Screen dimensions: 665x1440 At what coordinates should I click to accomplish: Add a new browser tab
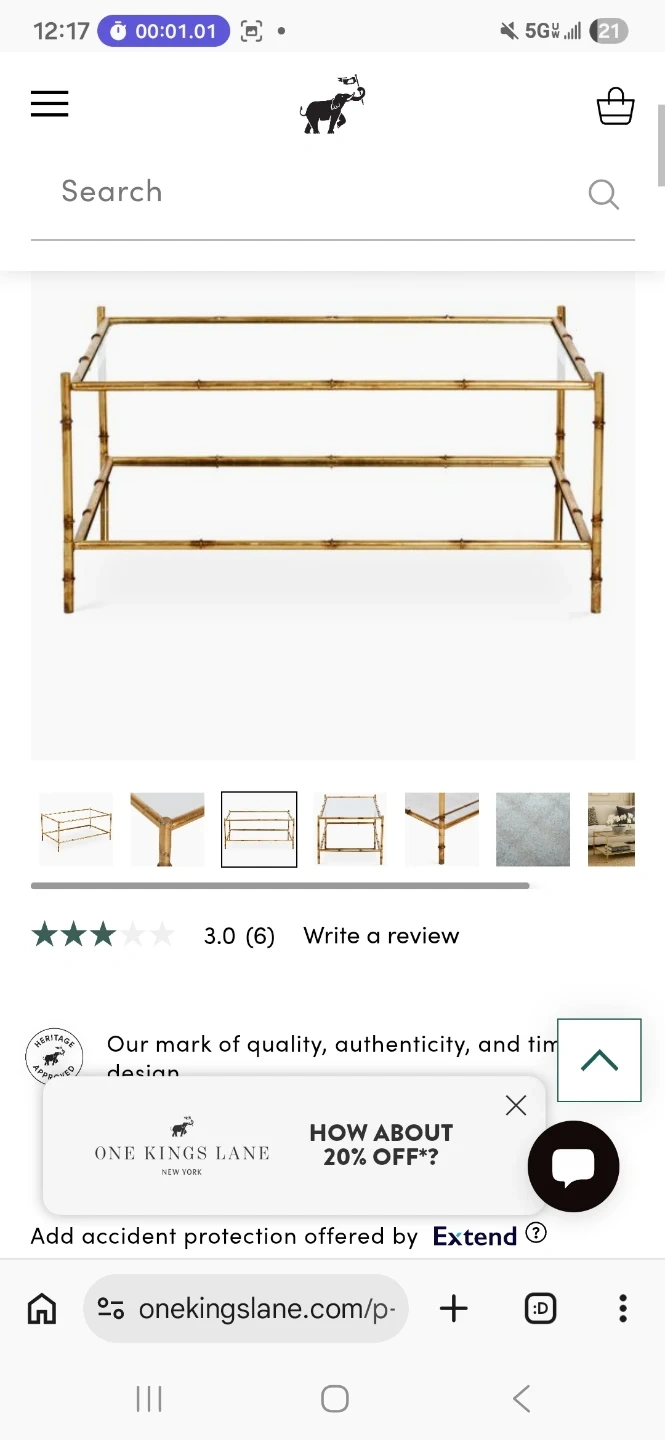point(454,1308)
